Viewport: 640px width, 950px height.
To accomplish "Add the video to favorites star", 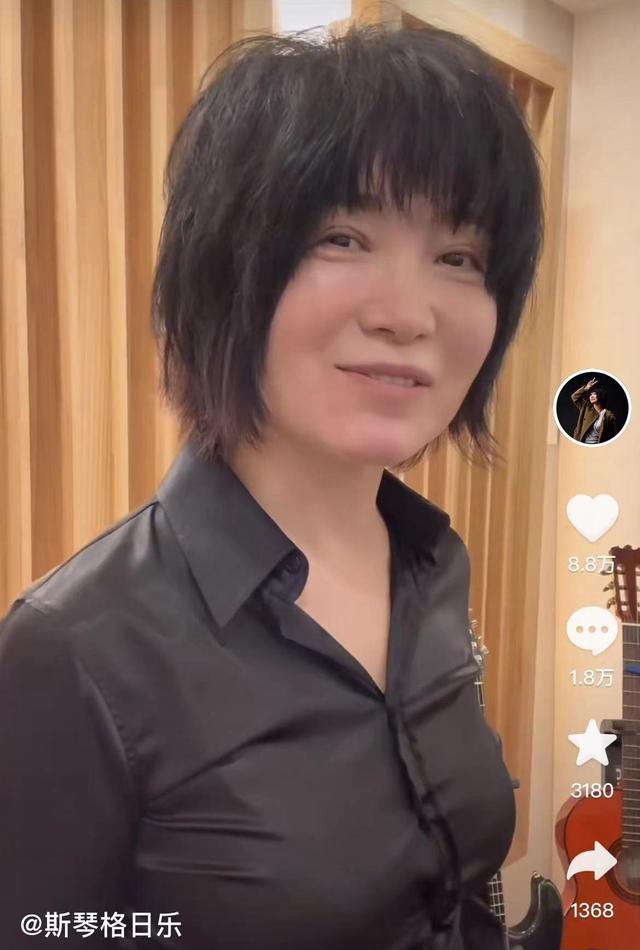I will tap(592, 743).
